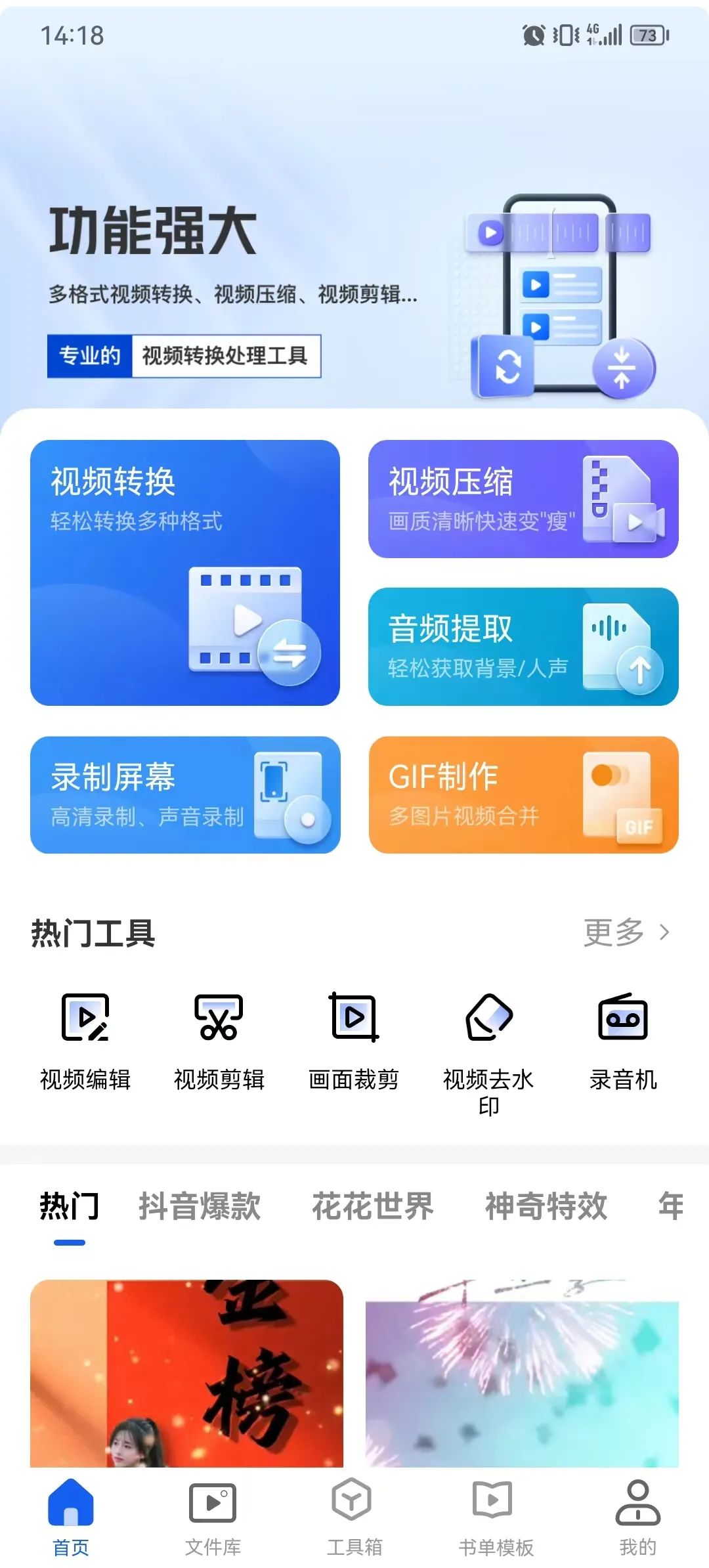Open the 视频转换 format conversion card
The height and width of the screenshot is (1568, 709).
pyautogui.click(x=186, y=571)
